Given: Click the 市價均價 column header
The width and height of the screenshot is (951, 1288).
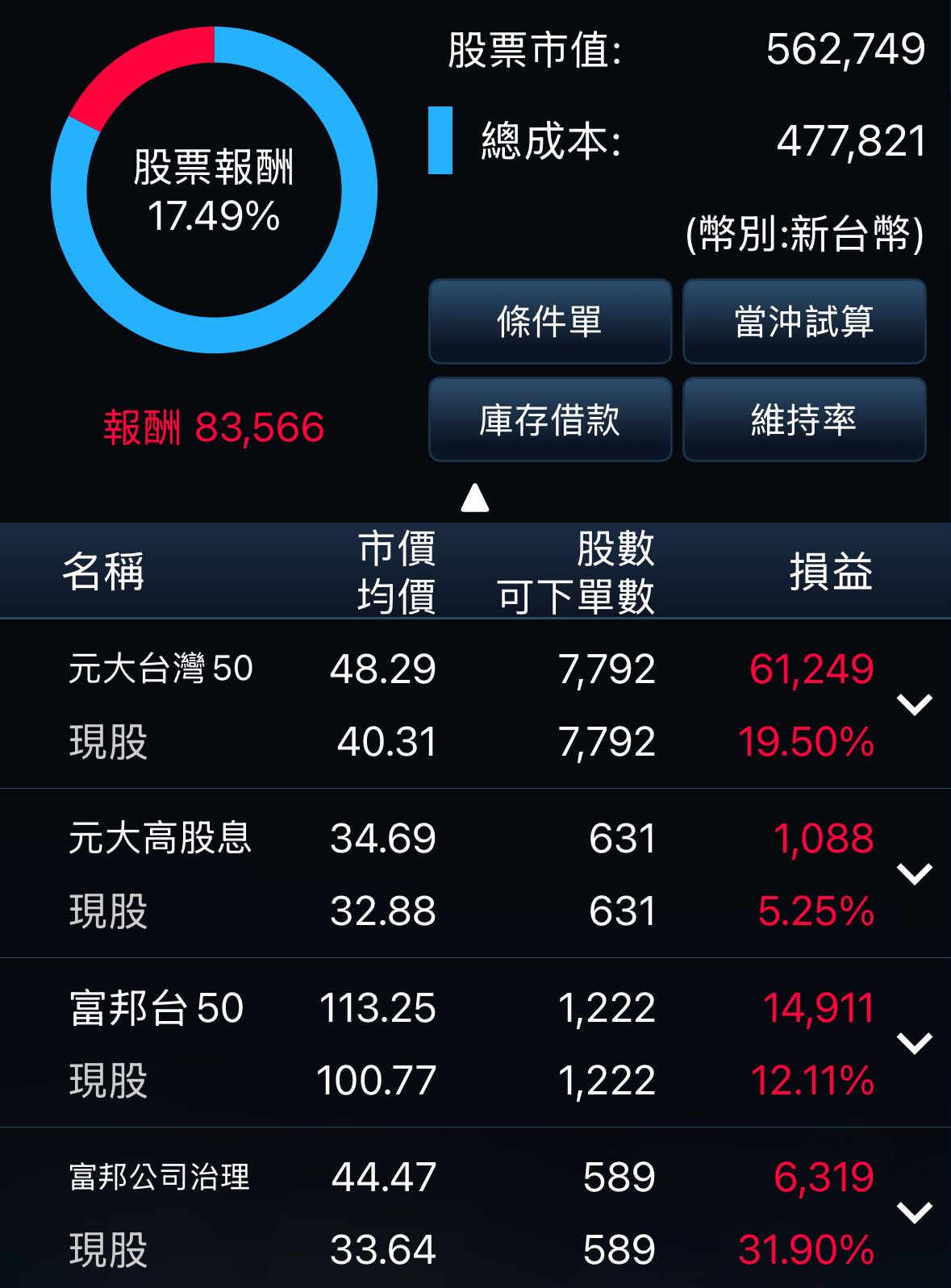Looking at the screenshot, I should (397, 569).
